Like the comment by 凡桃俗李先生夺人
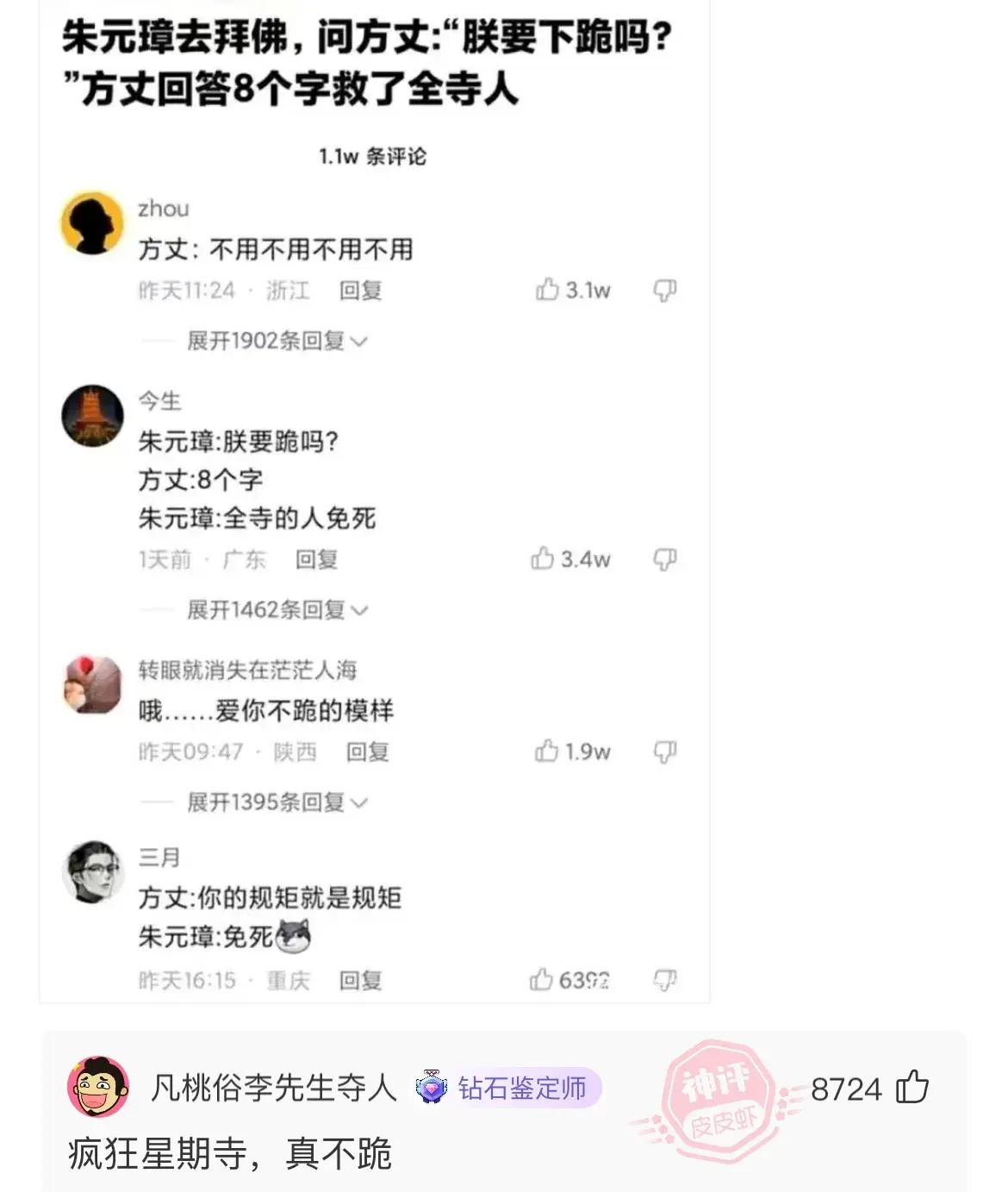Image resolution: width=1008 pixels, height=1192 pixels. pos(912,1088)
